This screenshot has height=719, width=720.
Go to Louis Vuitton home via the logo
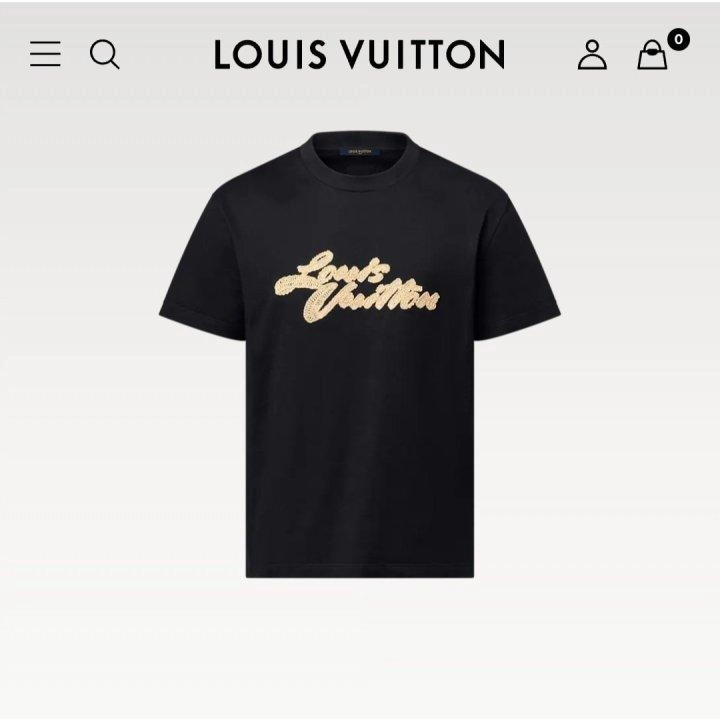[359, 54]
